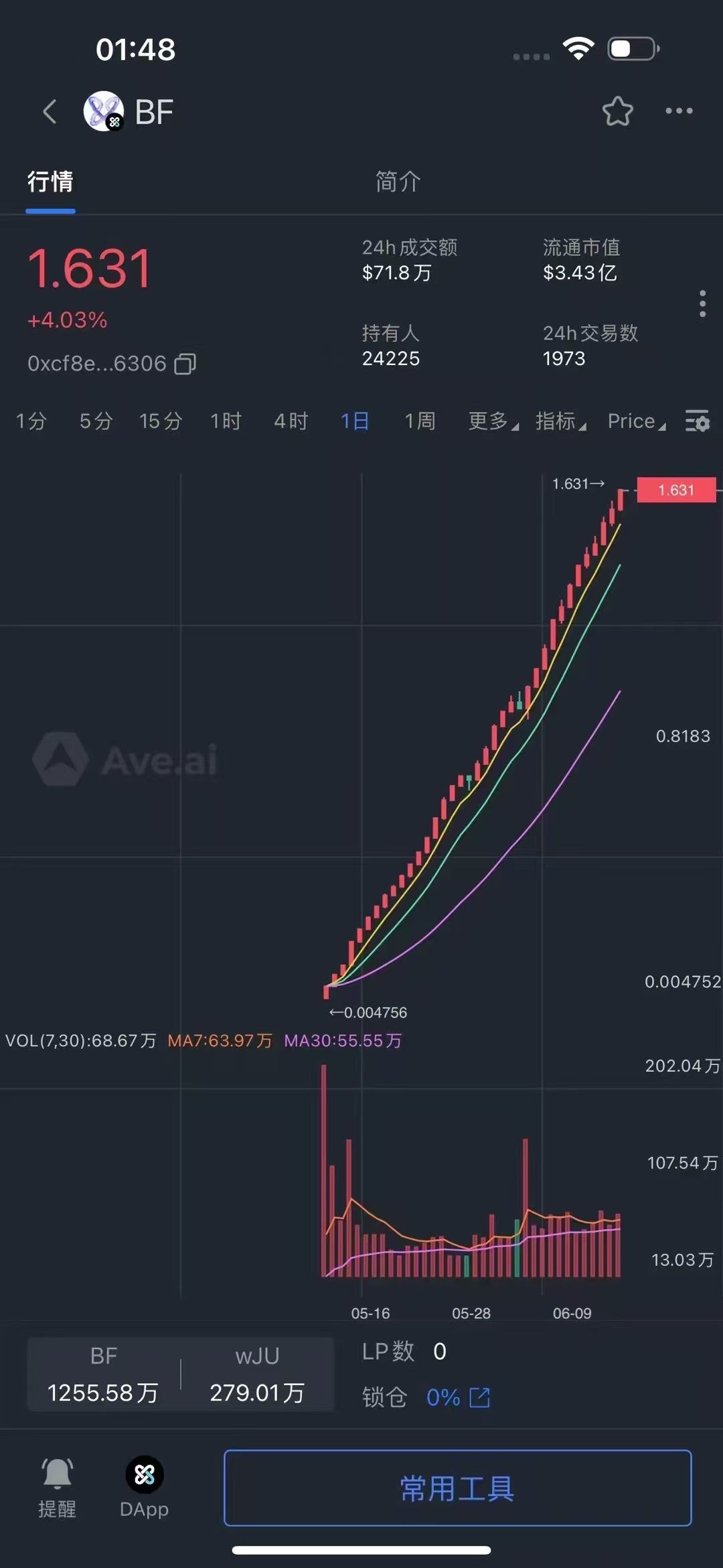The image size is (723, 1568).
Task: Select the 1分 timeframe
Action: (x=31, y=421)
